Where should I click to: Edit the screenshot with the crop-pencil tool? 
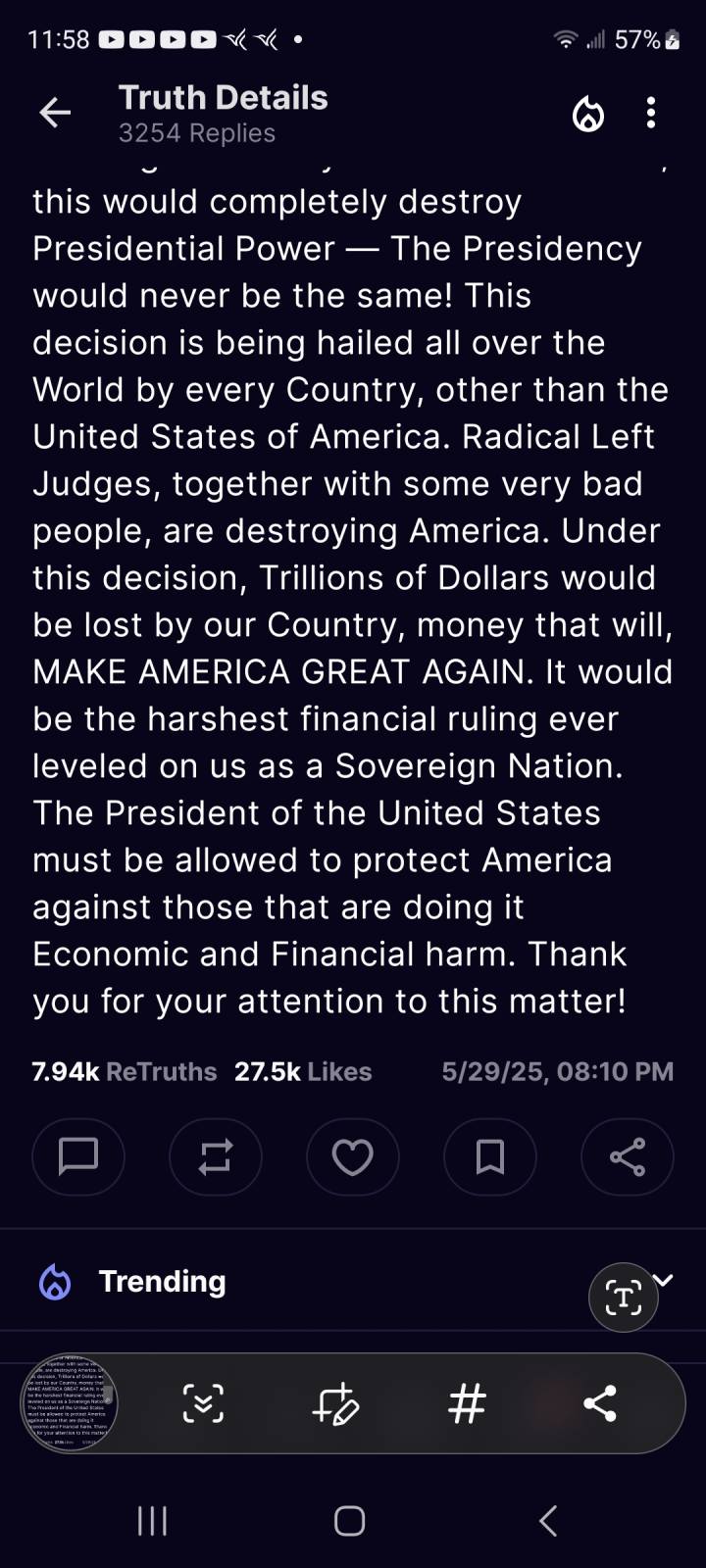[335, 1403]
